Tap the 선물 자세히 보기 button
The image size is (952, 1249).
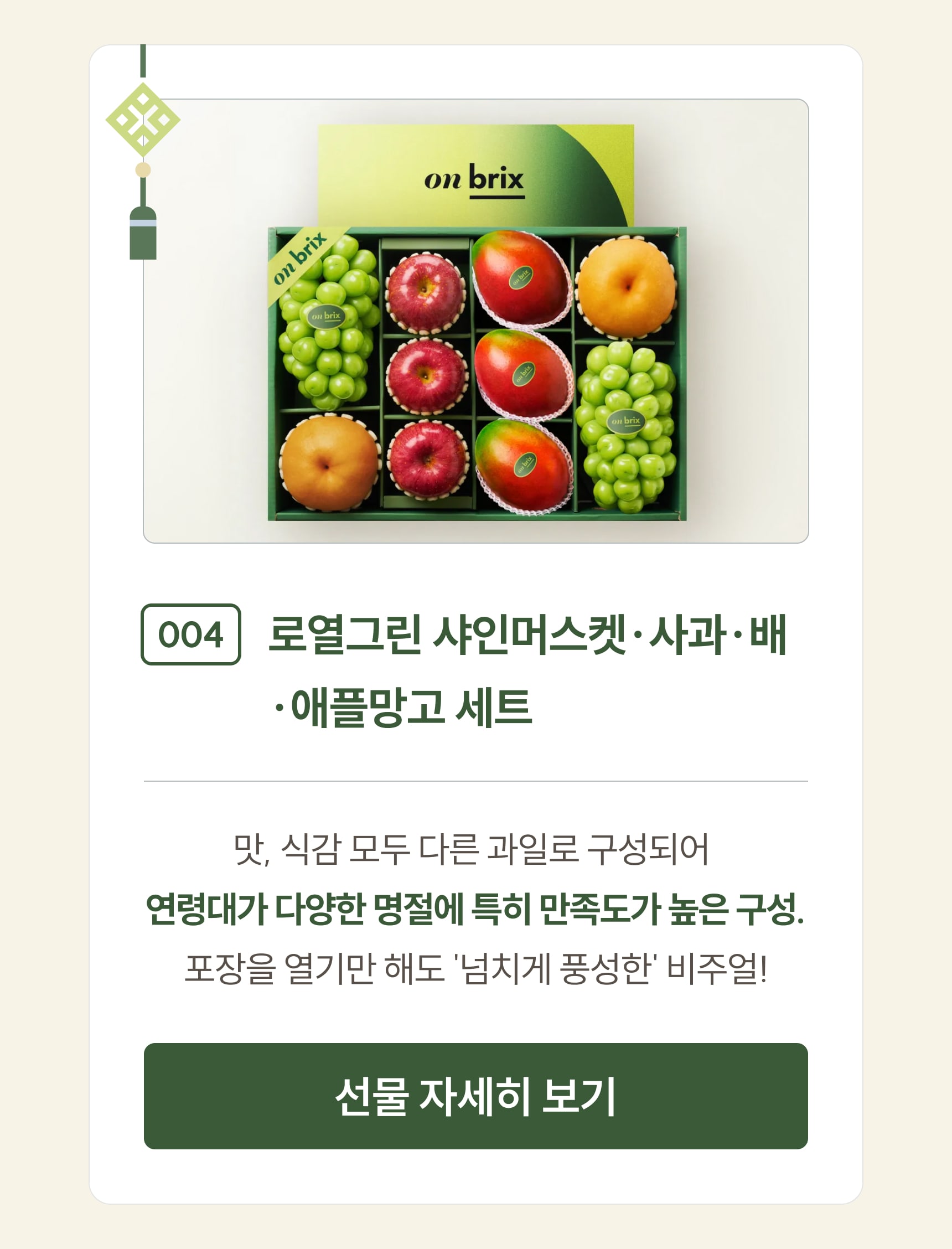(475, 1096)
